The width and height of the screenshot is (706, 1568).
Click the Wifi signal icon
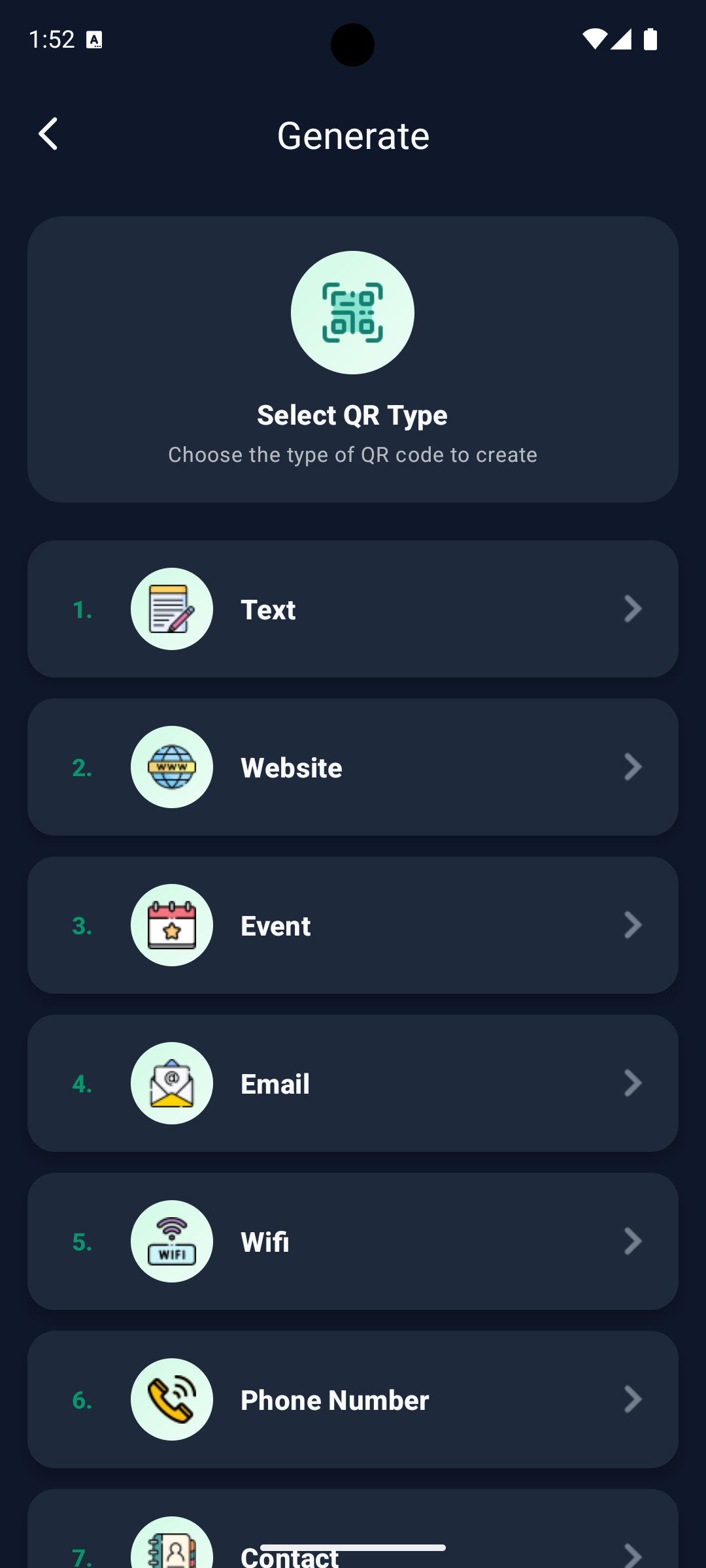171,1241
